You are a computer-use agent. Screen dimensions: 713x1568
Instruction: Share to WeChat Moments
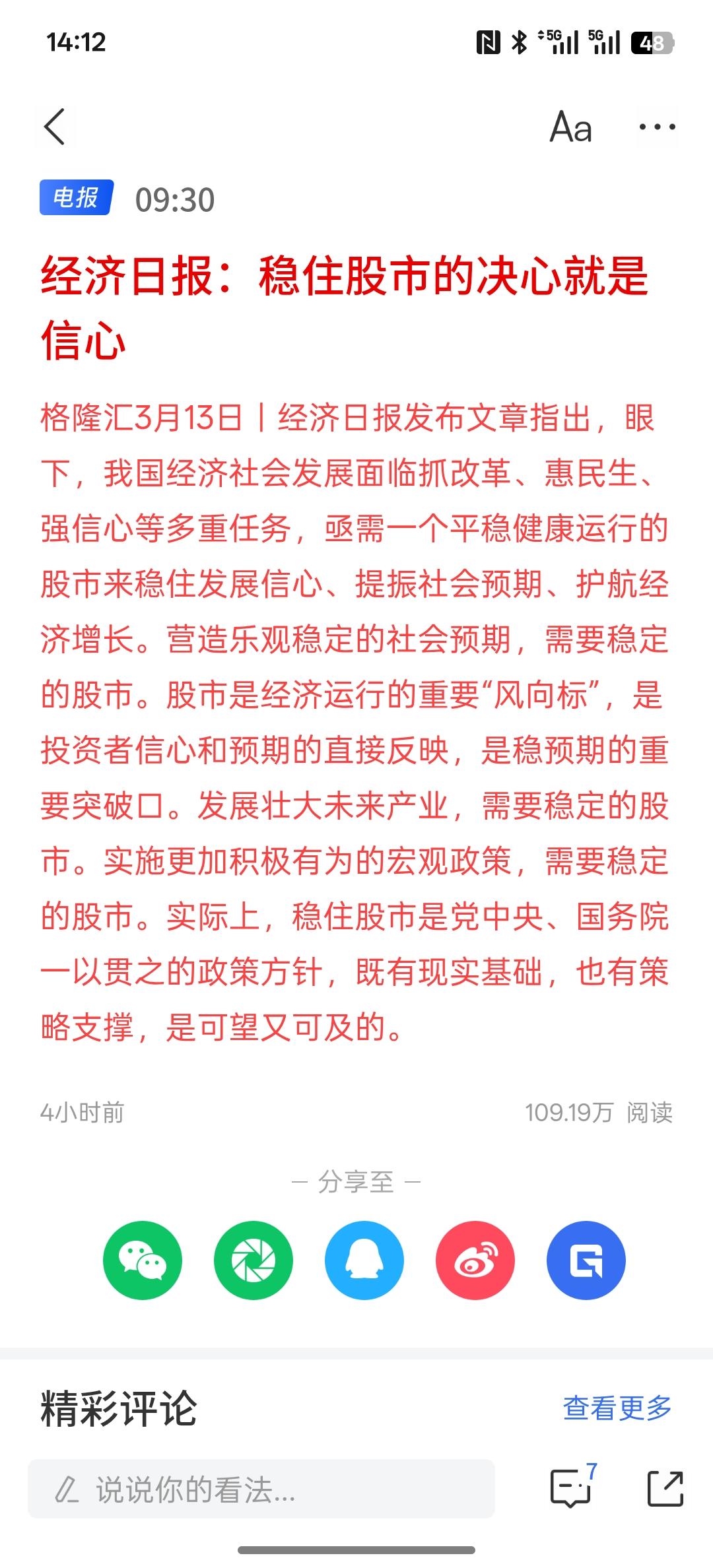[252, 1260]
